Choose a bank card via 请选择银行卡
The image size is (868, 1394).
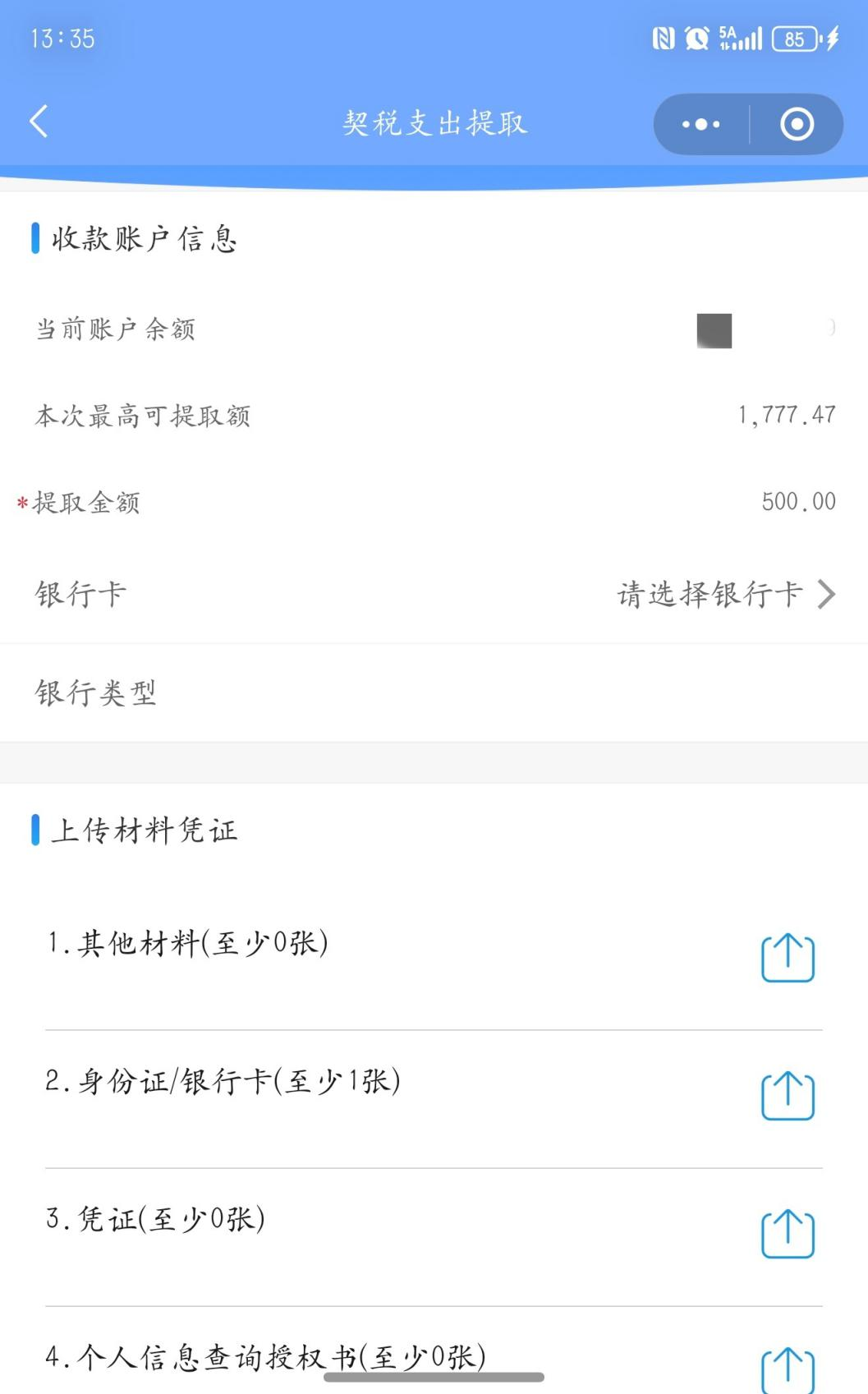(725, 594)
